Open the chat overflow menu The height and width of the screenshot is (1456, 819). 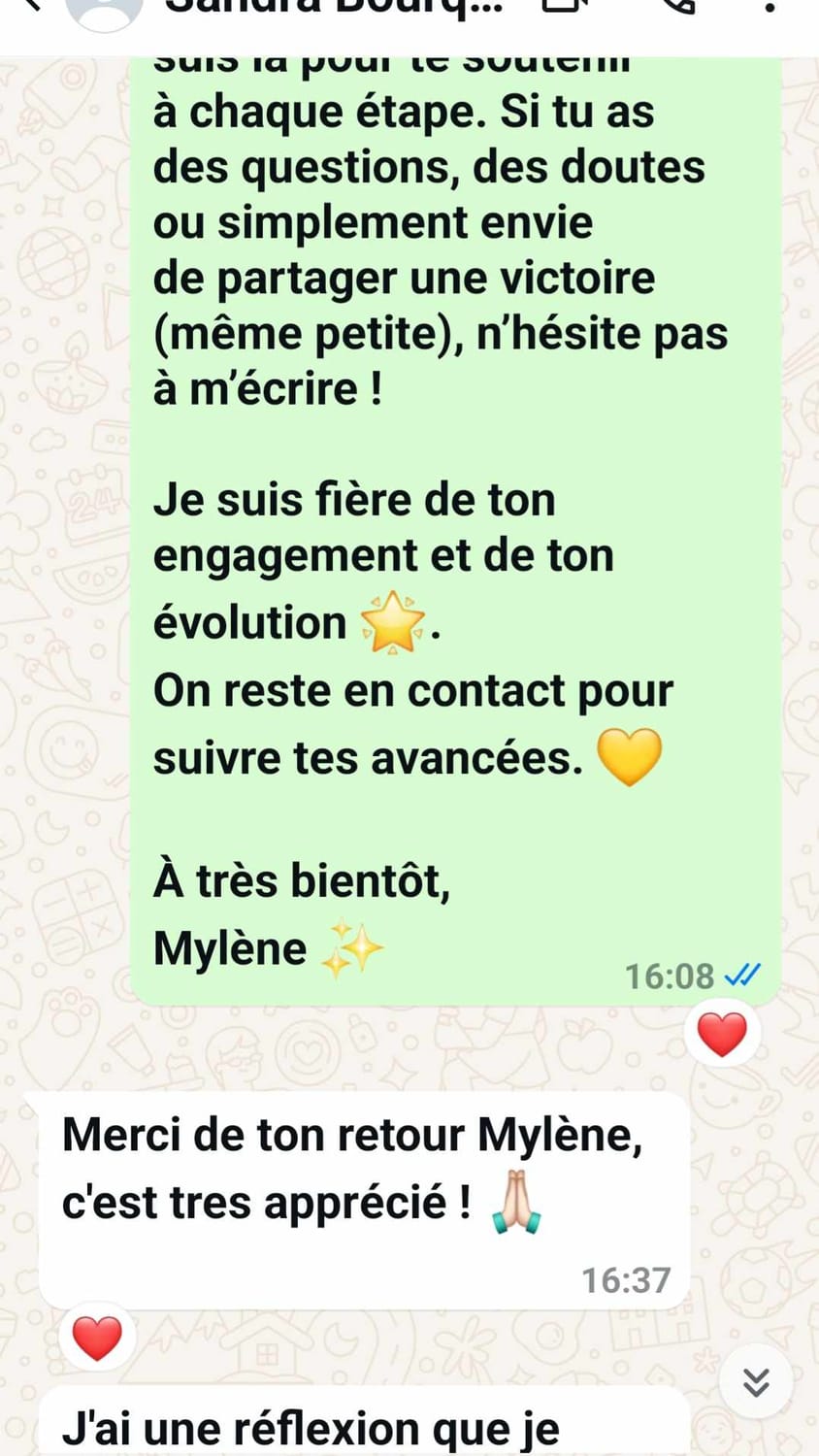(x=770, y=8)
